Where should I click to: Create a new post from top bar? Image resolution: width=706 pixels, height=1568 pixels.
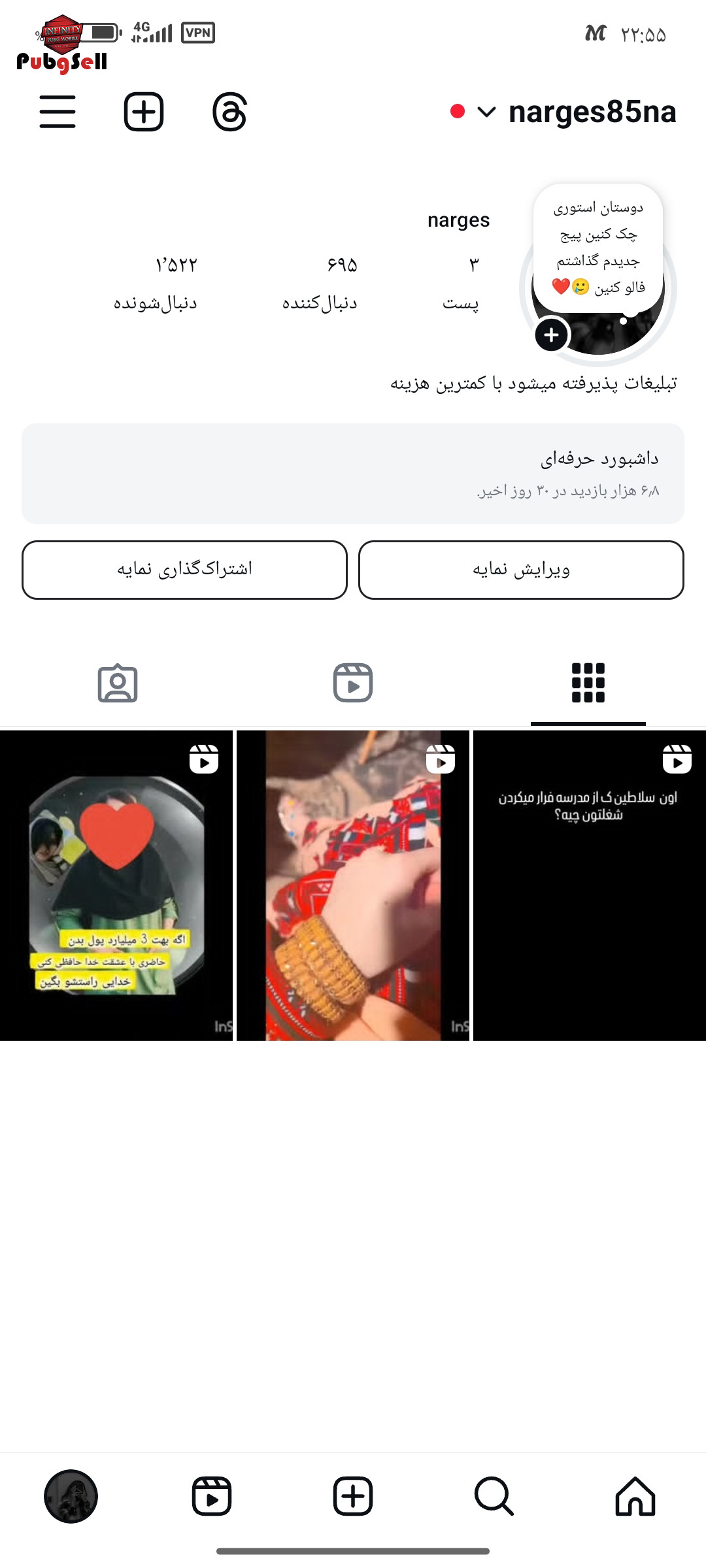[144, 112]
